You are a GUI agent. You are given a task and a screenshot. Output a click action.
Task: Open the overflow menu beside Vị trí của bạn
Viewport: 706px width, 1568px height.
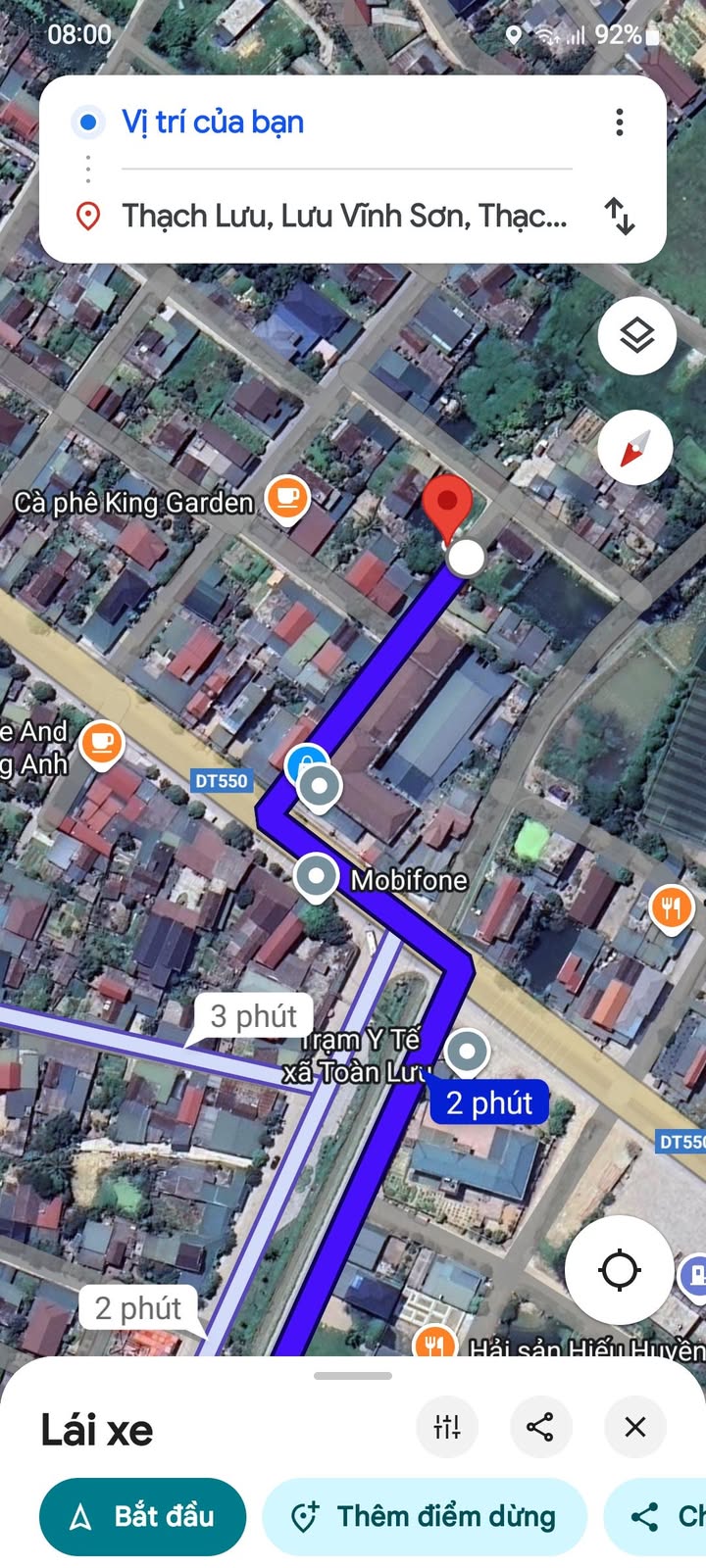point(619,122)
